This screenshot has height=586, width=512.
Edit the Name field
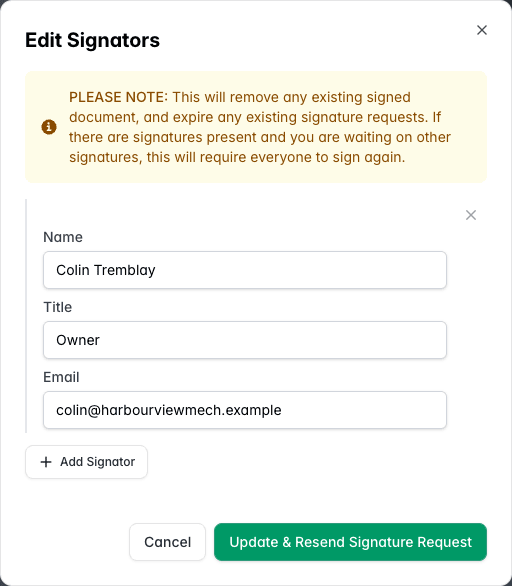click(x=245, y=270)
